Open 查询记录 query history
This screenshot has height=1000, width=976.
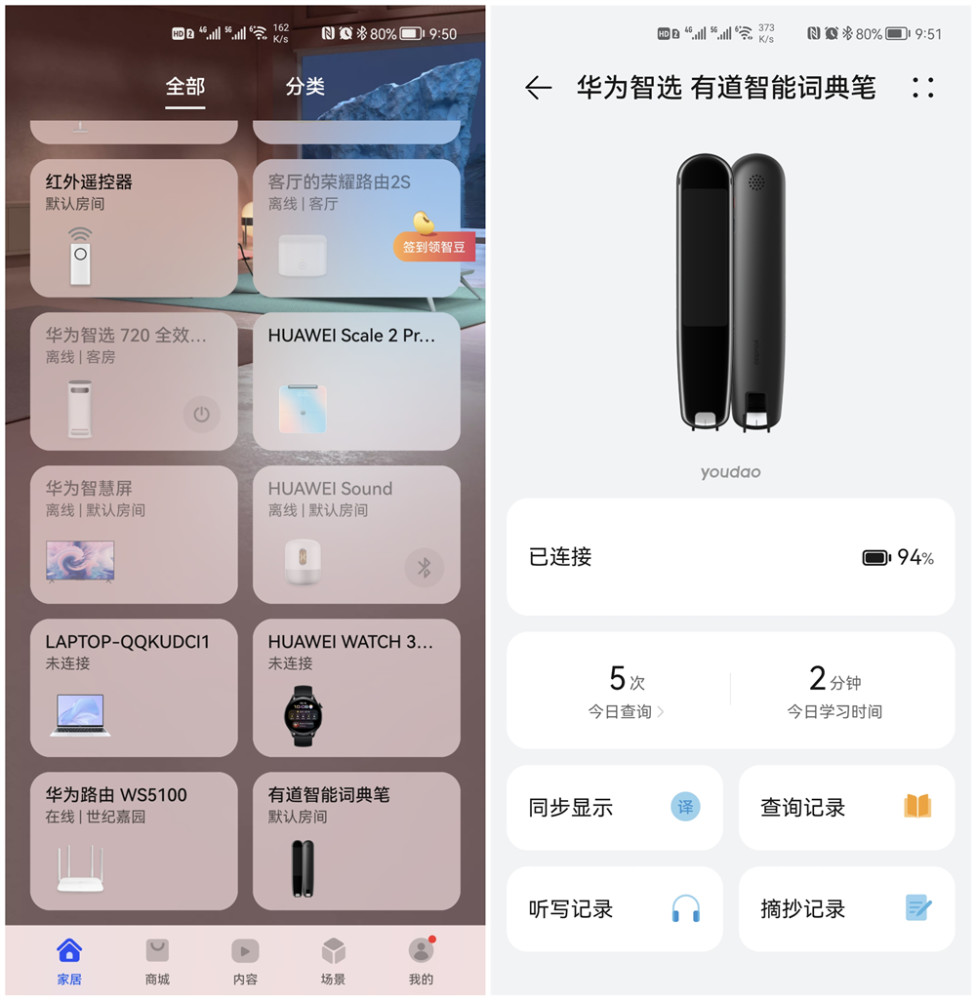pos(846,807)
